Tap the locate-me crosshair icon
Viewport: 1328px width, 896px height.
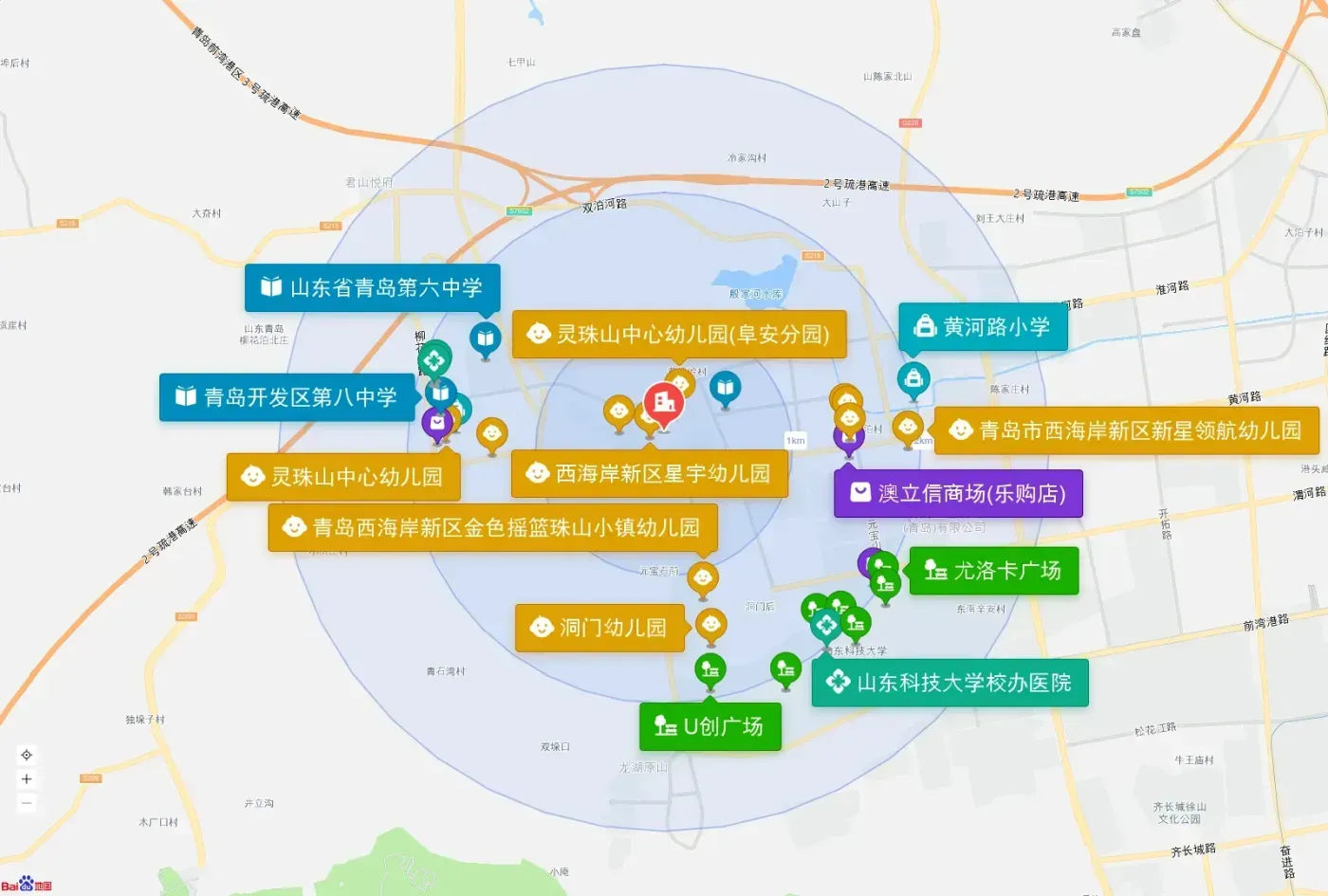tap(27, 756)
